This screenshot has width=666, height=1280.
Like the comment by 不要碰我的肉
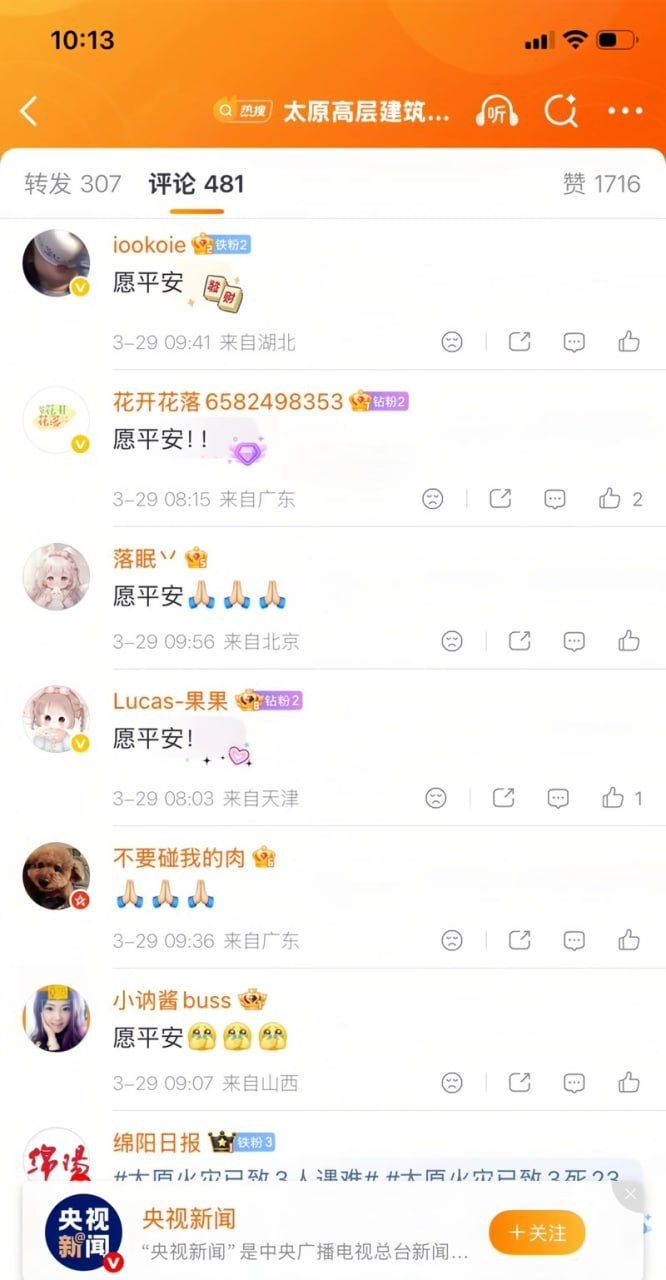(628, 940)
